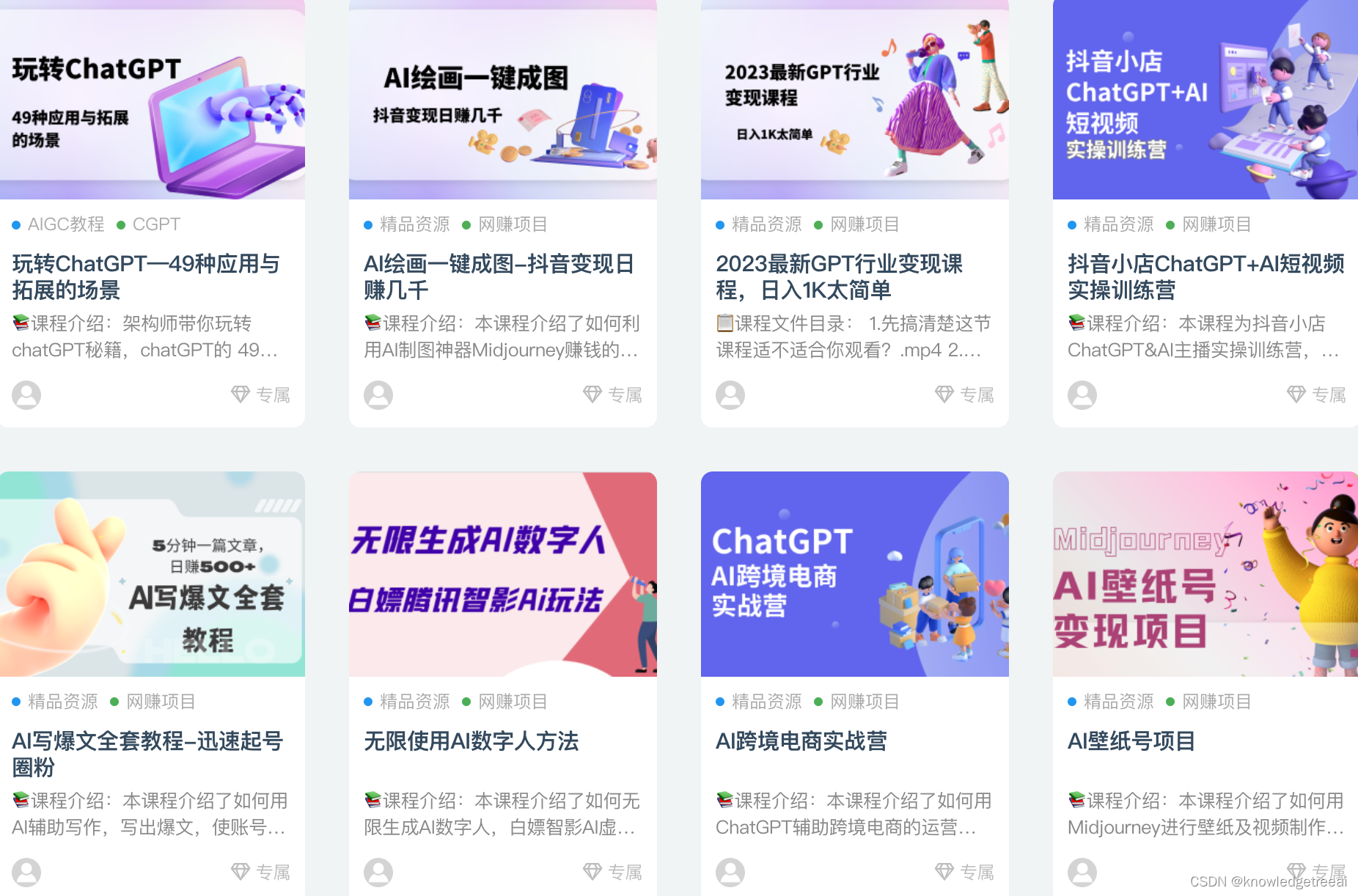This screenshot has width=1358, height=896.
Task: Tap 精品资源 tag on AI绘画一键成图 card
Action: [414, 224]
